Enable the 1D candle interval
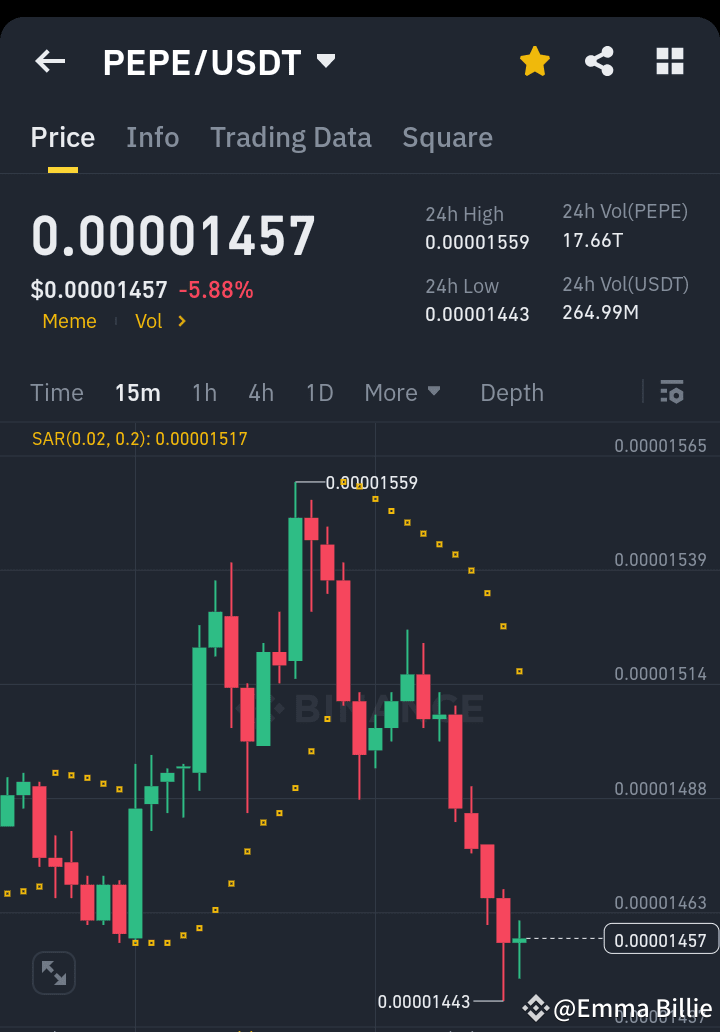The width and height of the screenshot is (720, 1032). tap(319, 393)
